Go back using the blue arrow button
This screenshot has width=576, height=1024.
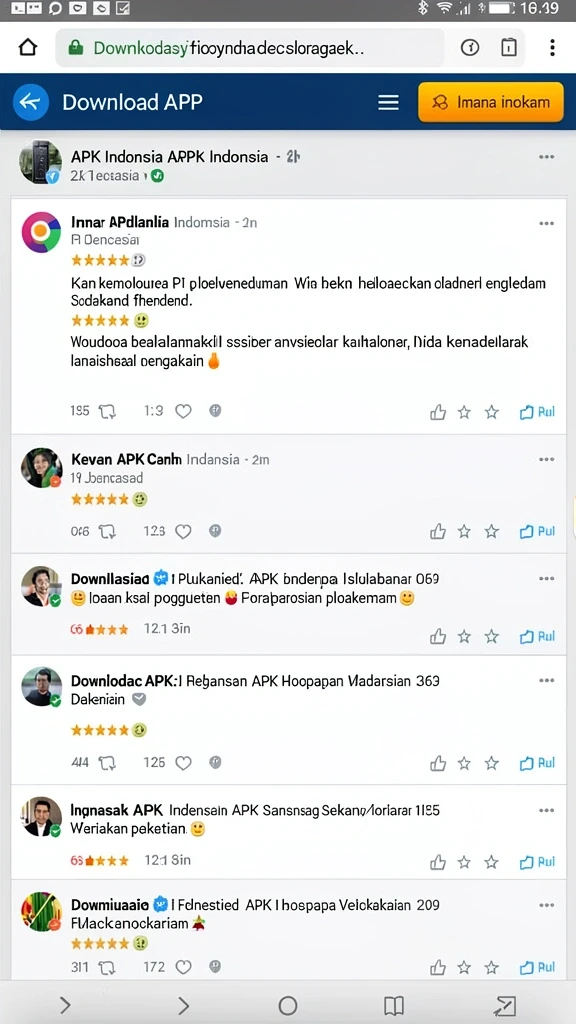tap(31, 102)
